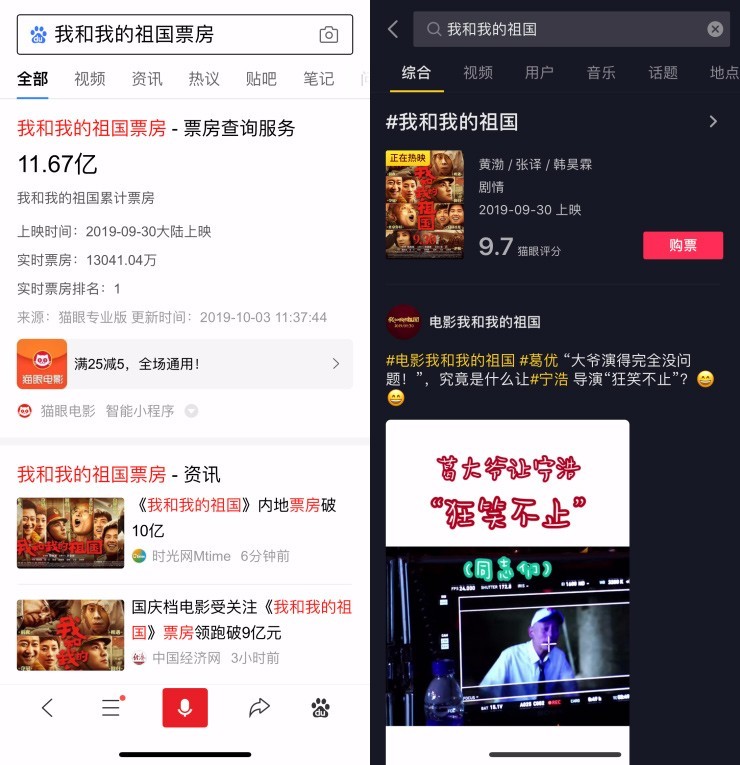Tap the share arrow in the bottom toolbar
This screenshot has height=765, width=740.
[x=259, y=708]
